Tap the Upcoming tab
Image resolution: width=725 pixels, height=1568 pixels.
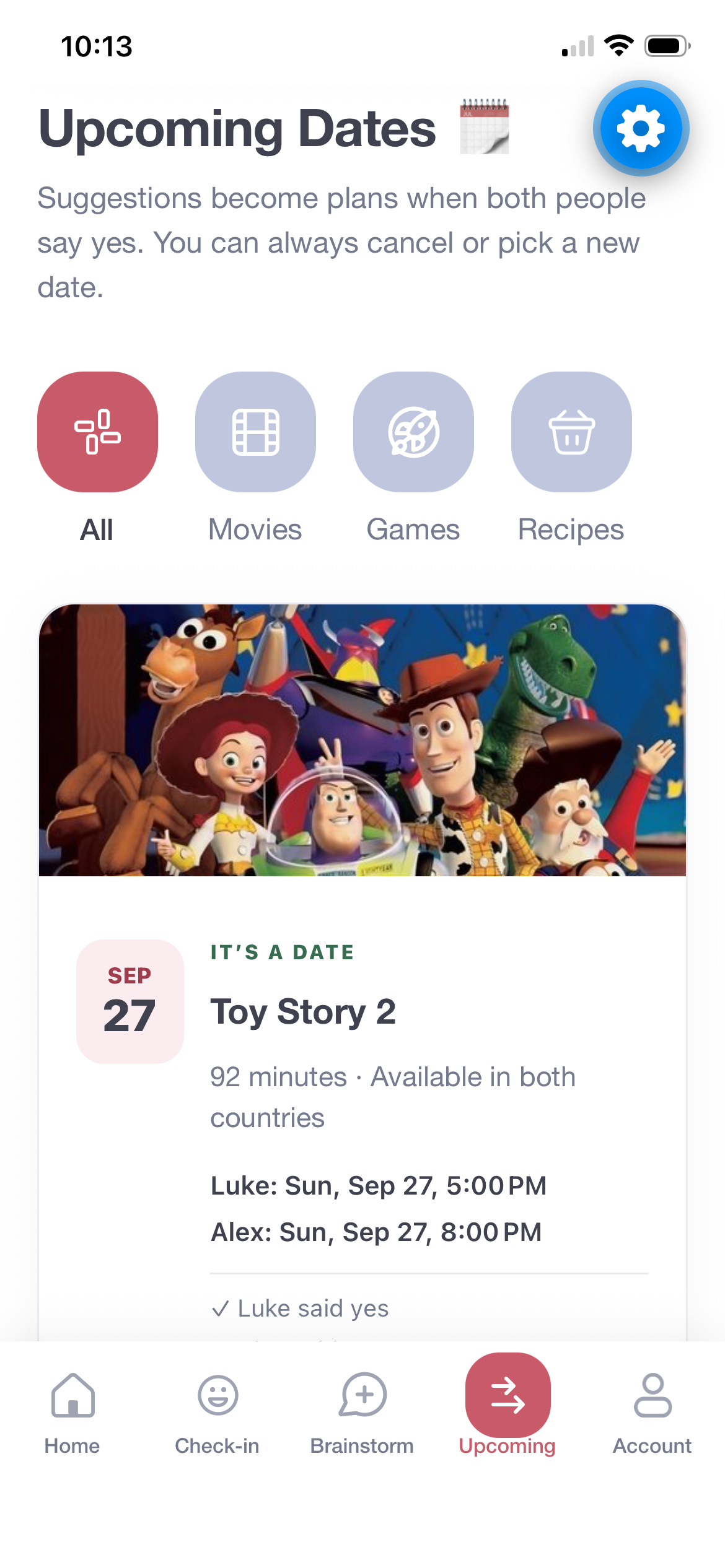pyautogui.click(x=507, y=1406)
